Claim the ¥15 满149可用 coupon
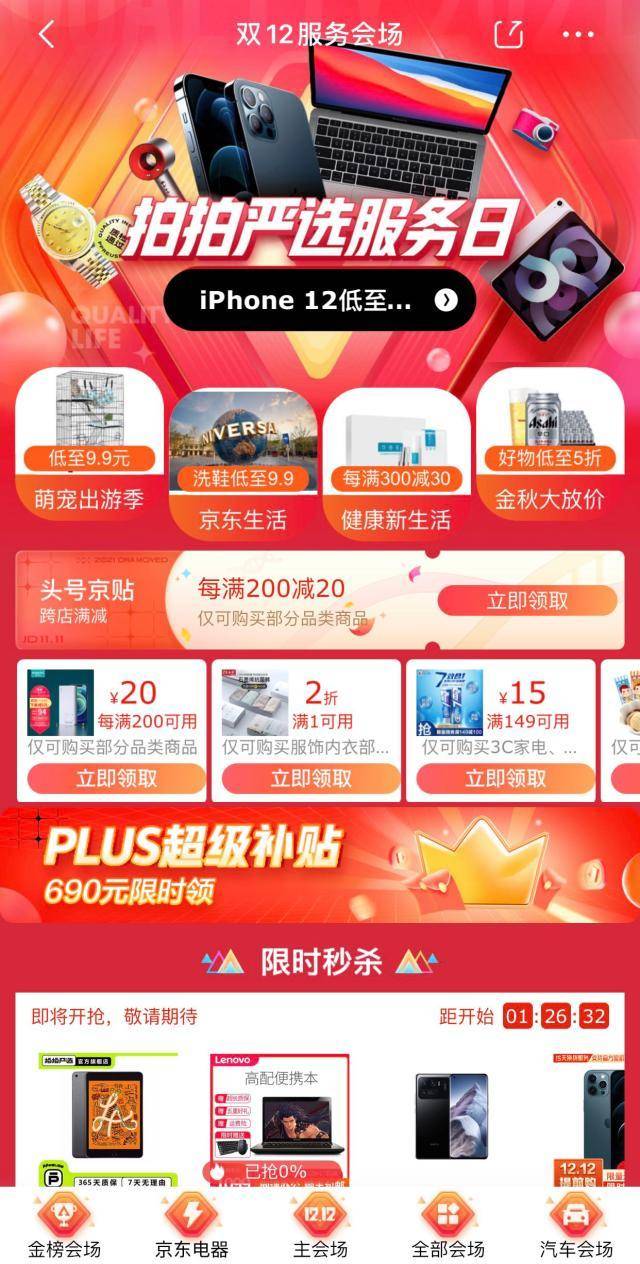This screenshot has width=640, height=1264. (x=505, y=779)
